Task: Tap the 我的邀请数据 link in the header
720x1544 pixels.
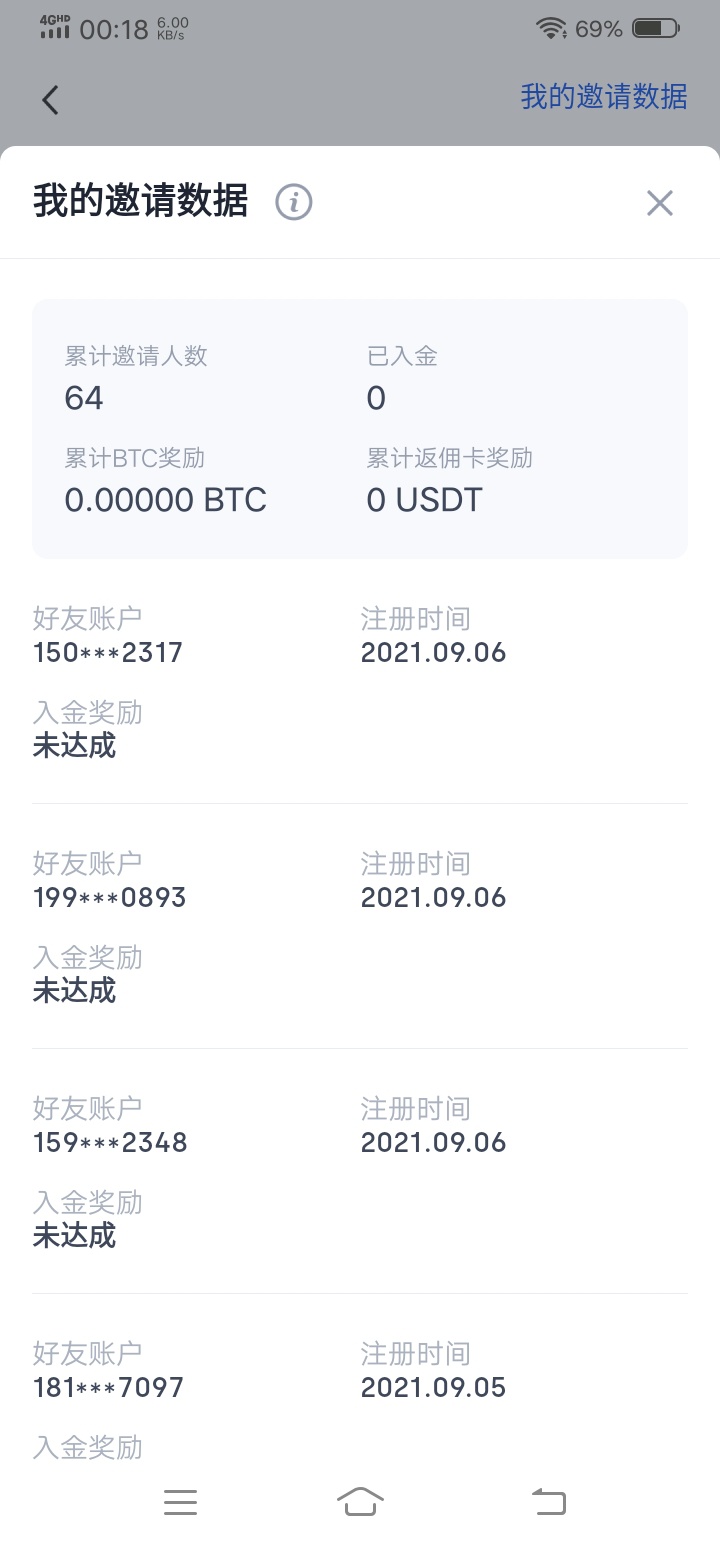Action: click(x=604, y=97)
